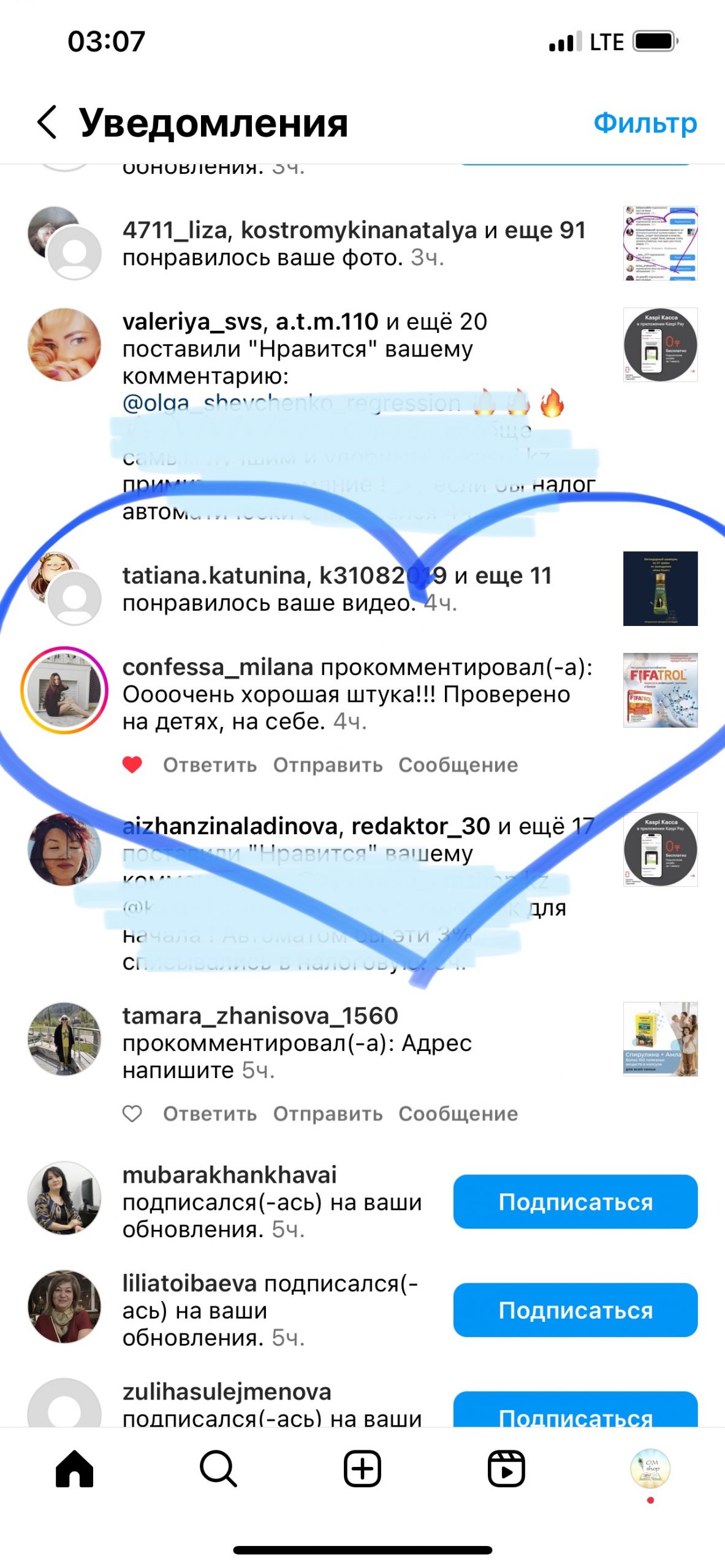Create a new post
The width and height of the screenshot is (725, 1568).
(362, 1468)
